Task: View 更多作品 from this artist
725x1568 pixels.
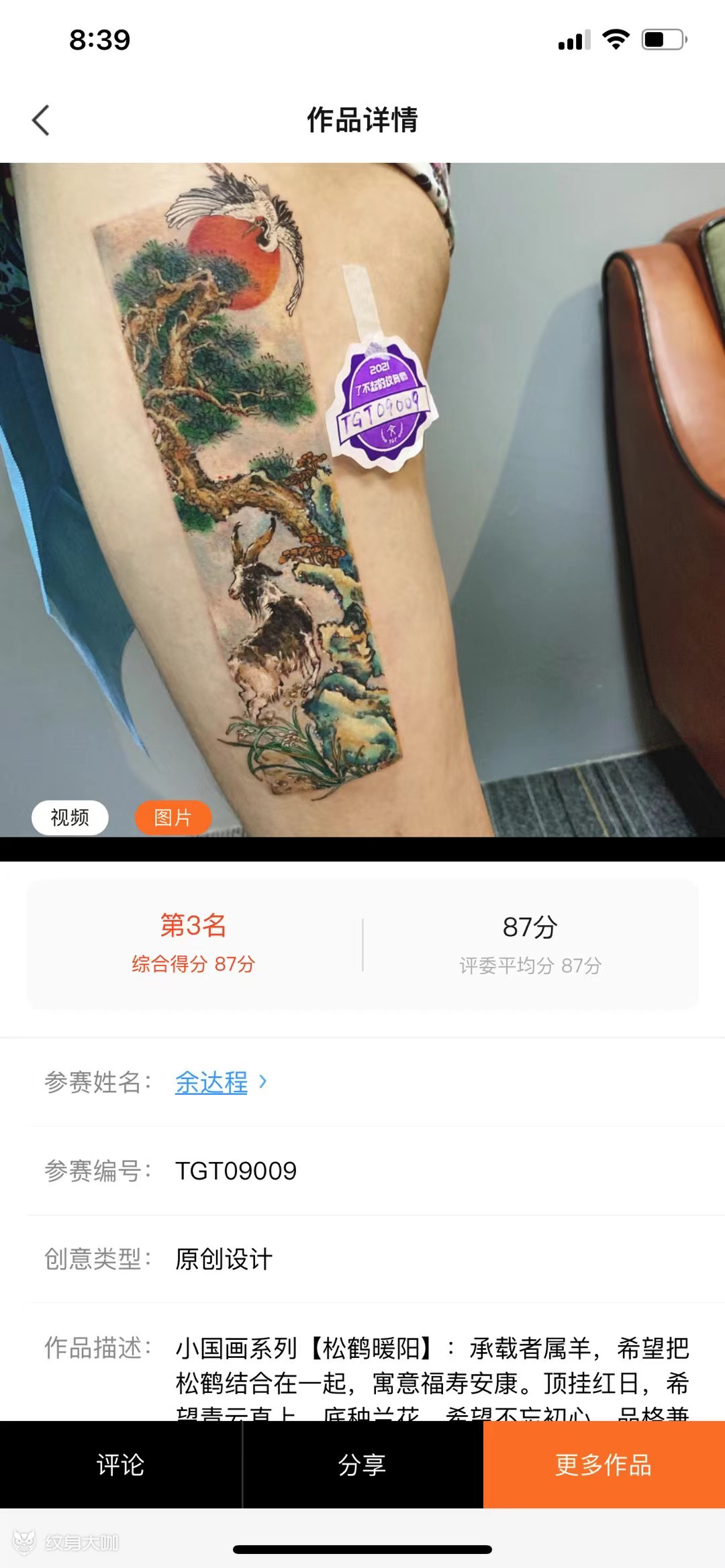Action: [x=603, y=1465]
